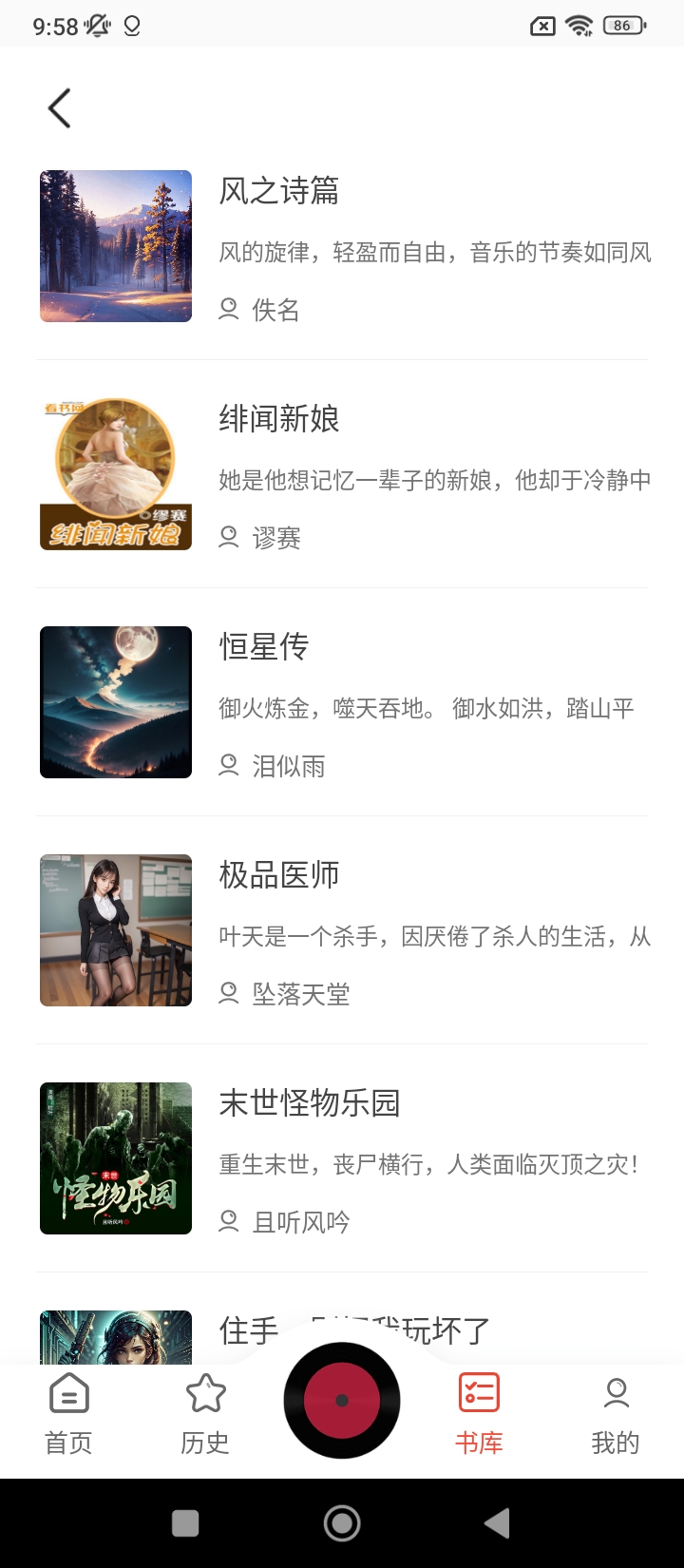Switch to the 我的 tab
The image size is (684, 1568).
coord(616,1414)
